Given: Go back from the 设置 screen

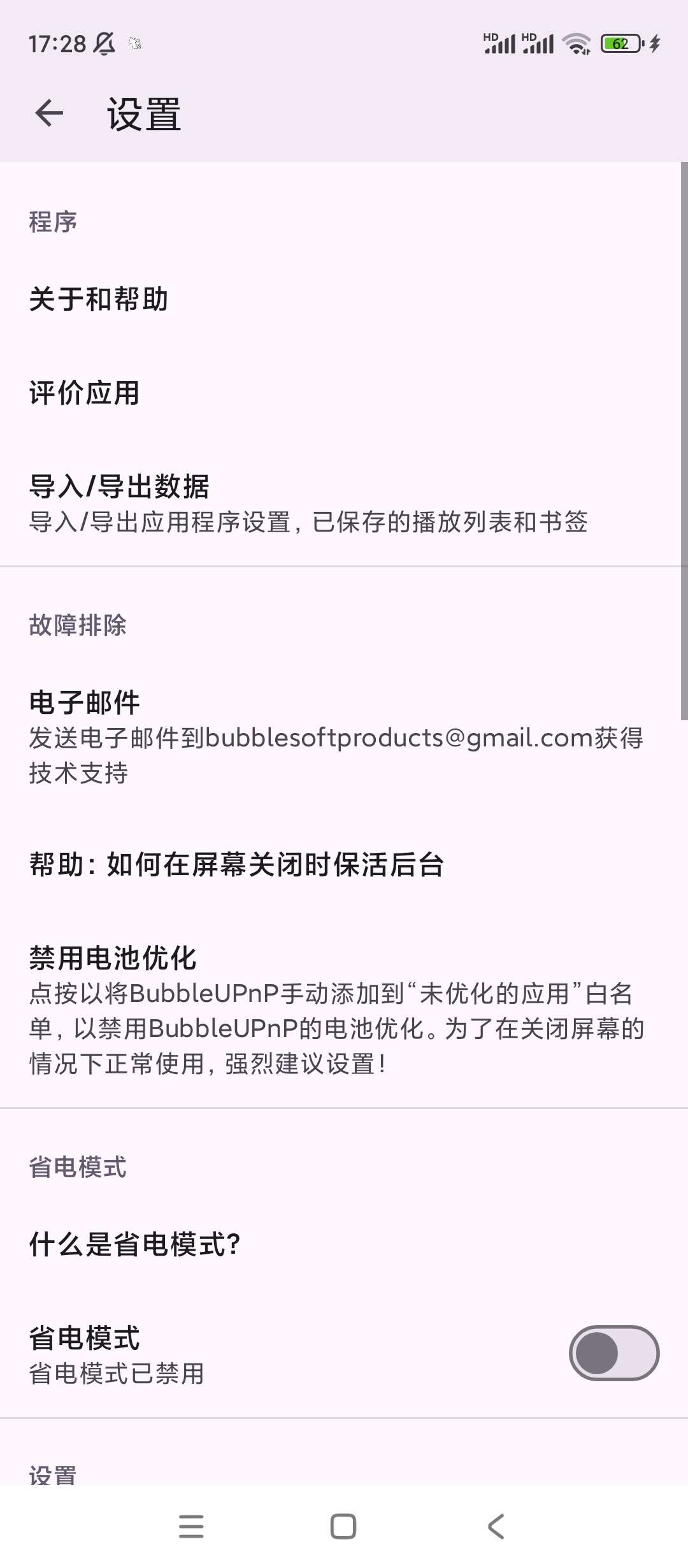Looking at the screenshot, I should (49, 114).
